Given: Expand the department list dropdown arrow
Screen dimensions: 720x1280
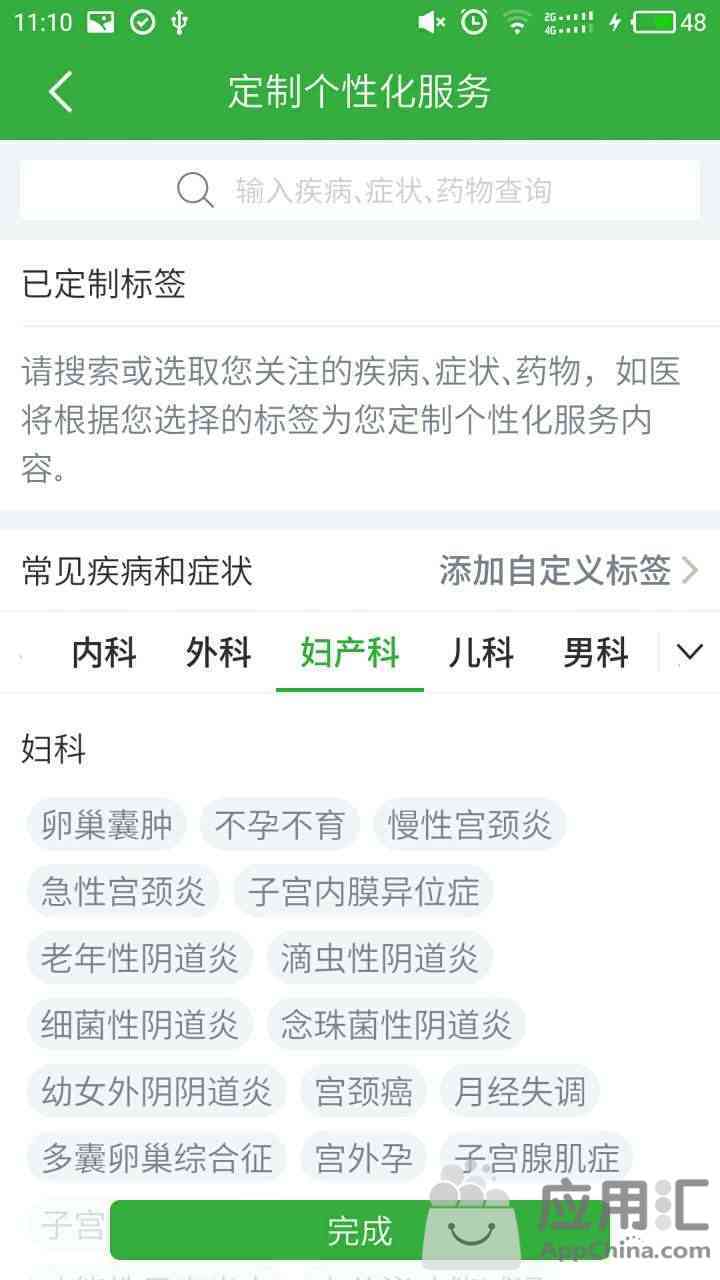Looking at the screenshot, I should 690,653.
